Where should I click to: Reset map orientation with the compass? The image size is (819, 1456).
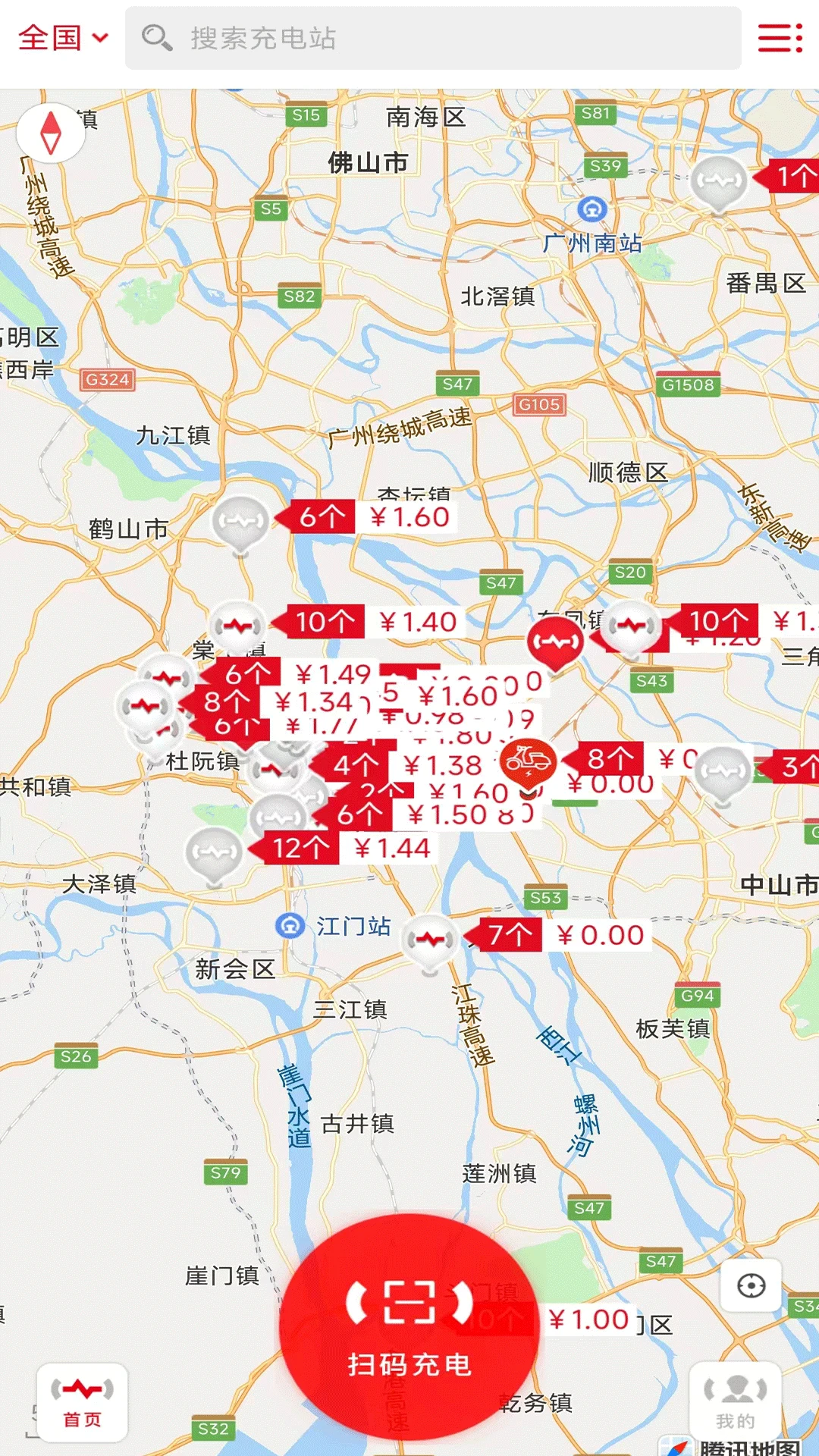click(51, 133)
